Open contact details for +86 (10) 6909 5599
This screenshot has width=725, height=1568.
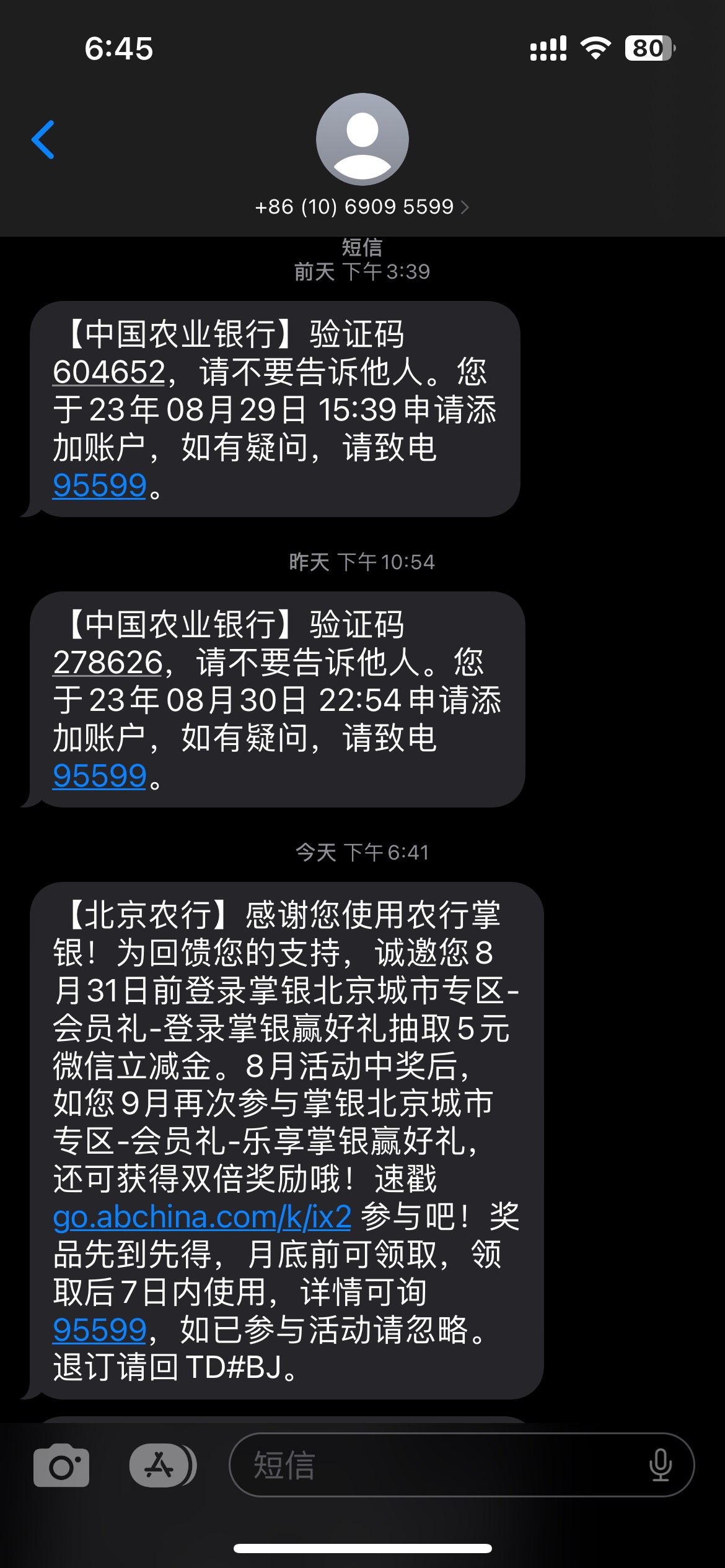point(362,155)
